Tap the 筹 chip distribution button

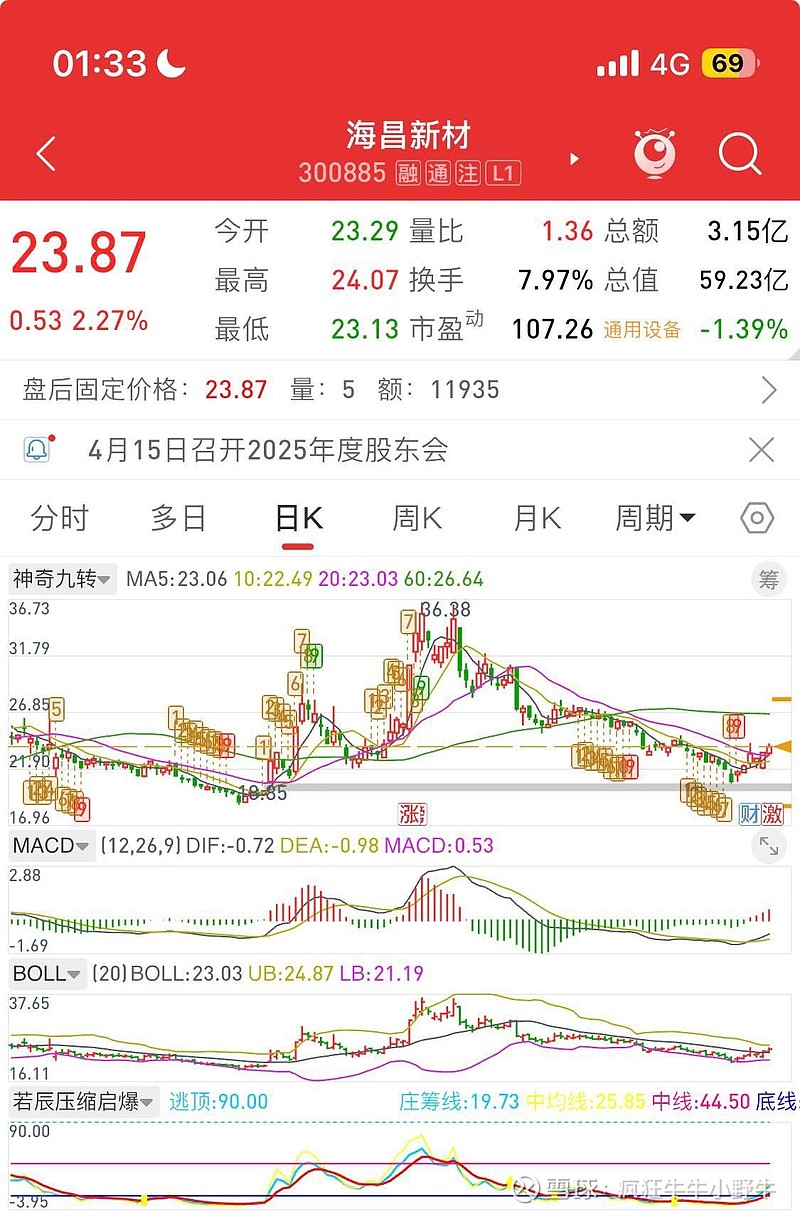point(768,579)
